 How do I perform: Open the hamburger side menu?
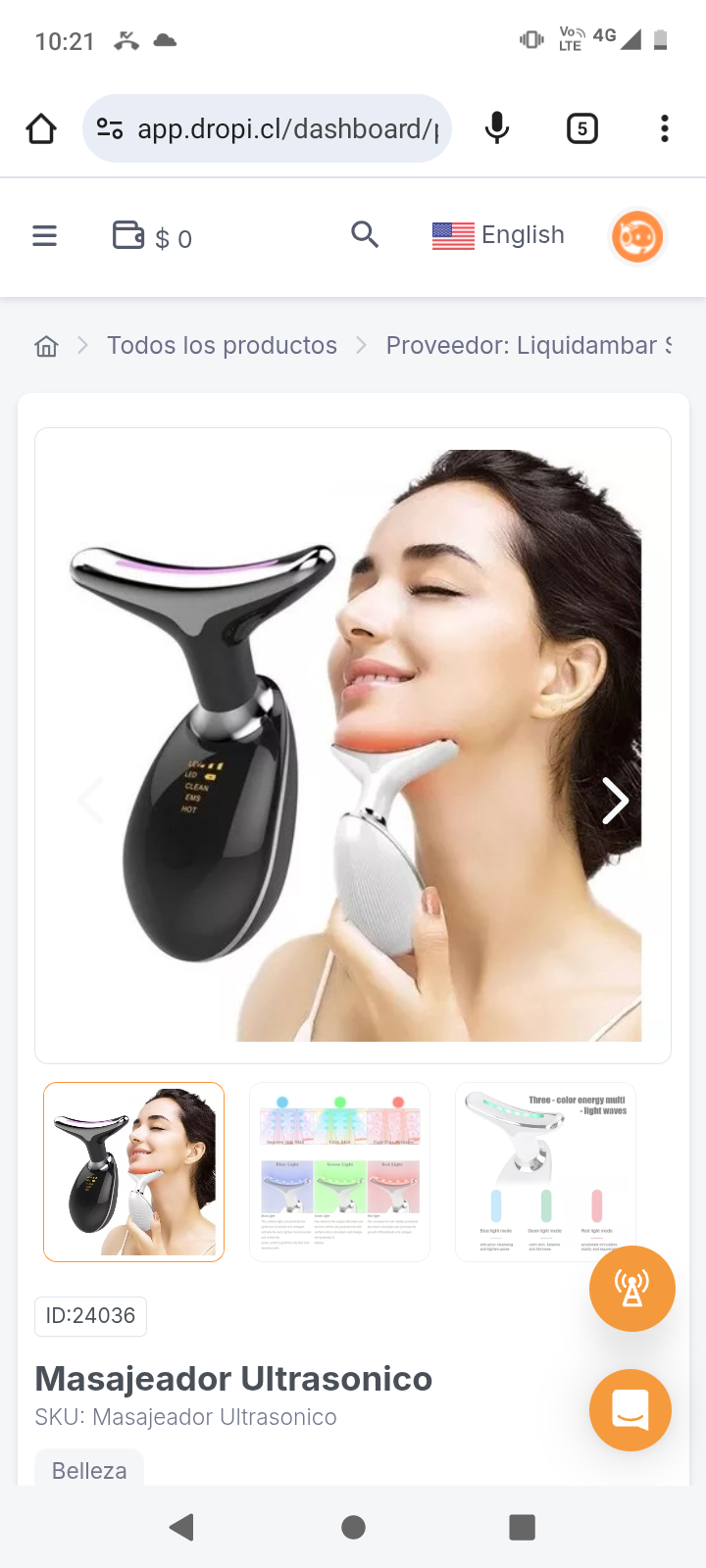click(x=45, y=236)
